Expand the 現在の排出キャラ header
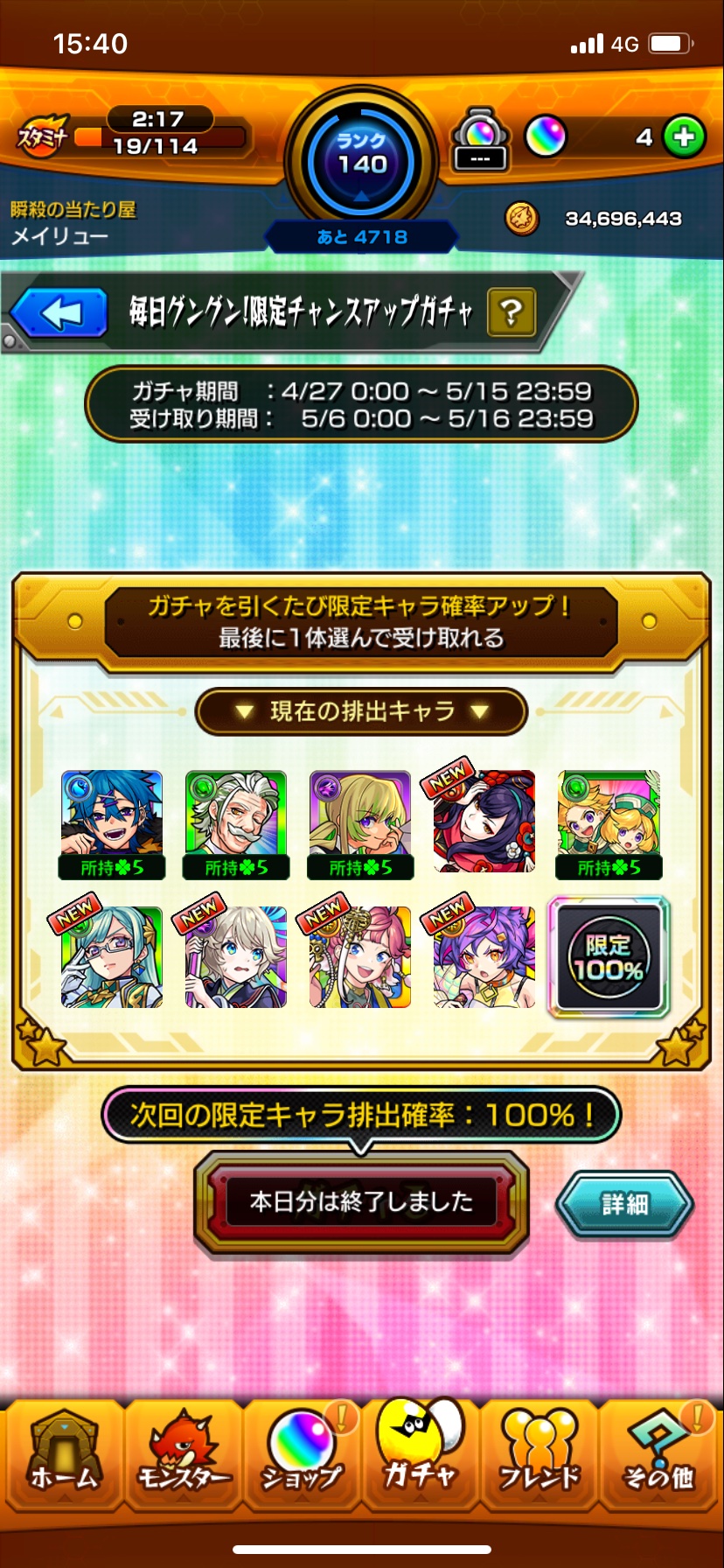The width and height of the screenshot is (724, 1568). pos(361,711)
